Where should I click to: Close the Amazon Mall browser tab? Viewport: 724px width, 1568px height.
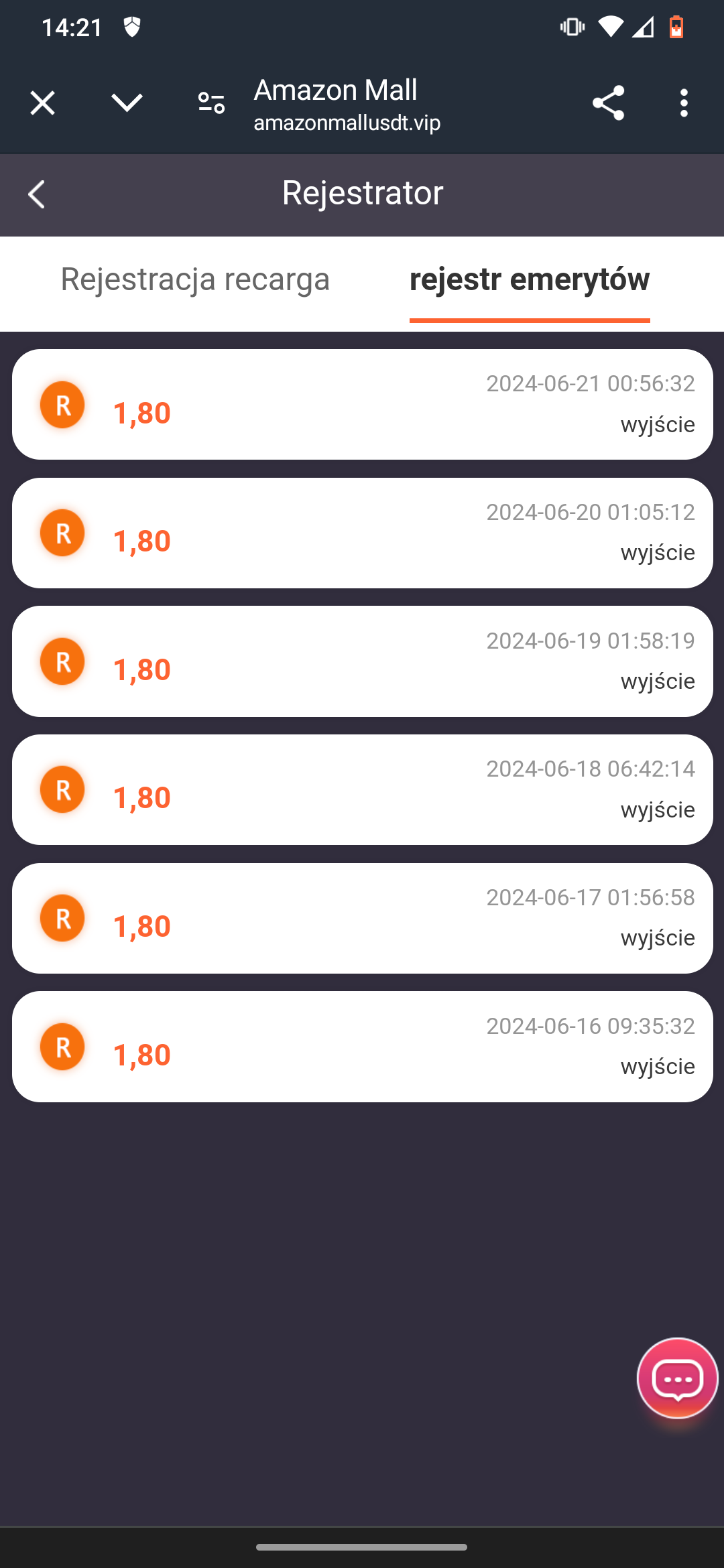point(42,103)
